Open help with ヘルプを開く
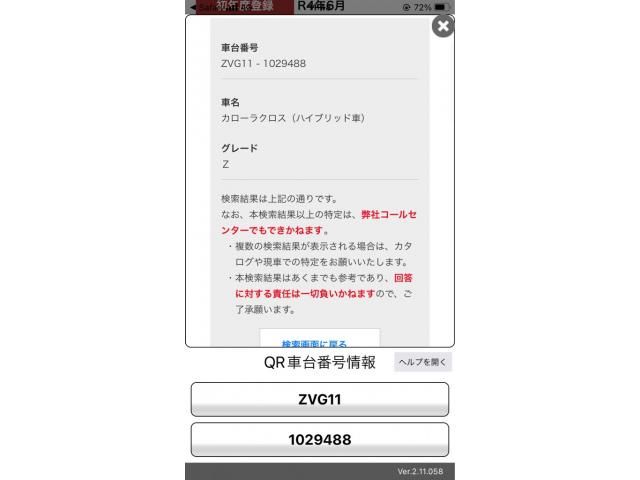 click(423, 362)
